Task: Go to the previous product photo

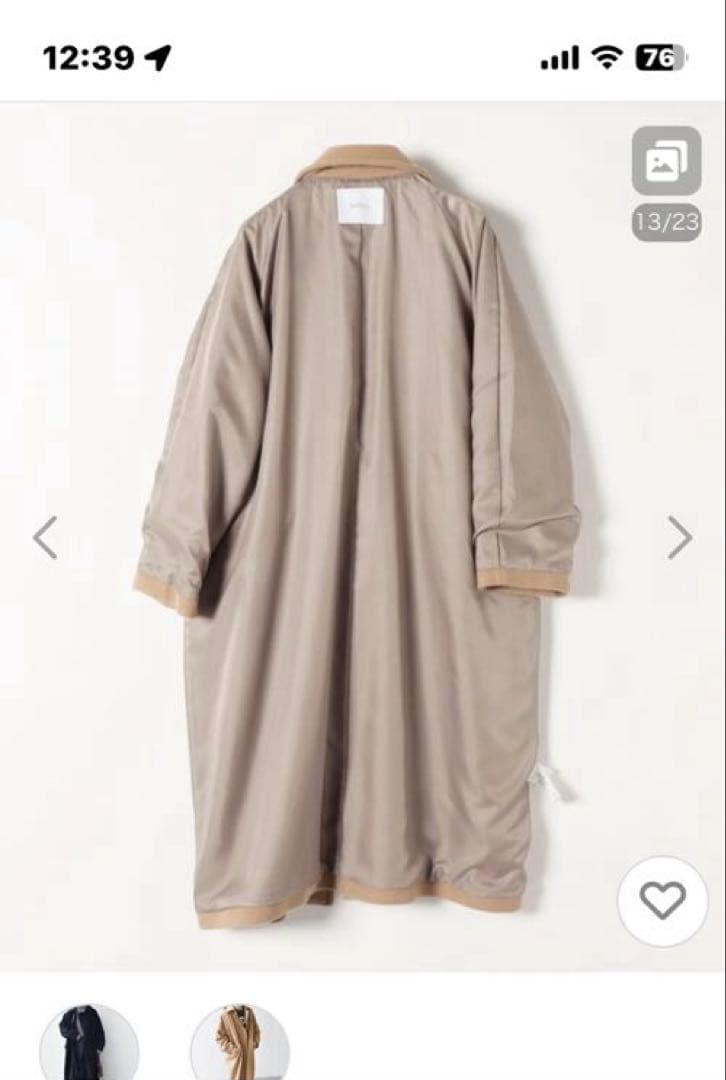Action: pyautogui.click(x=45, y=537)
